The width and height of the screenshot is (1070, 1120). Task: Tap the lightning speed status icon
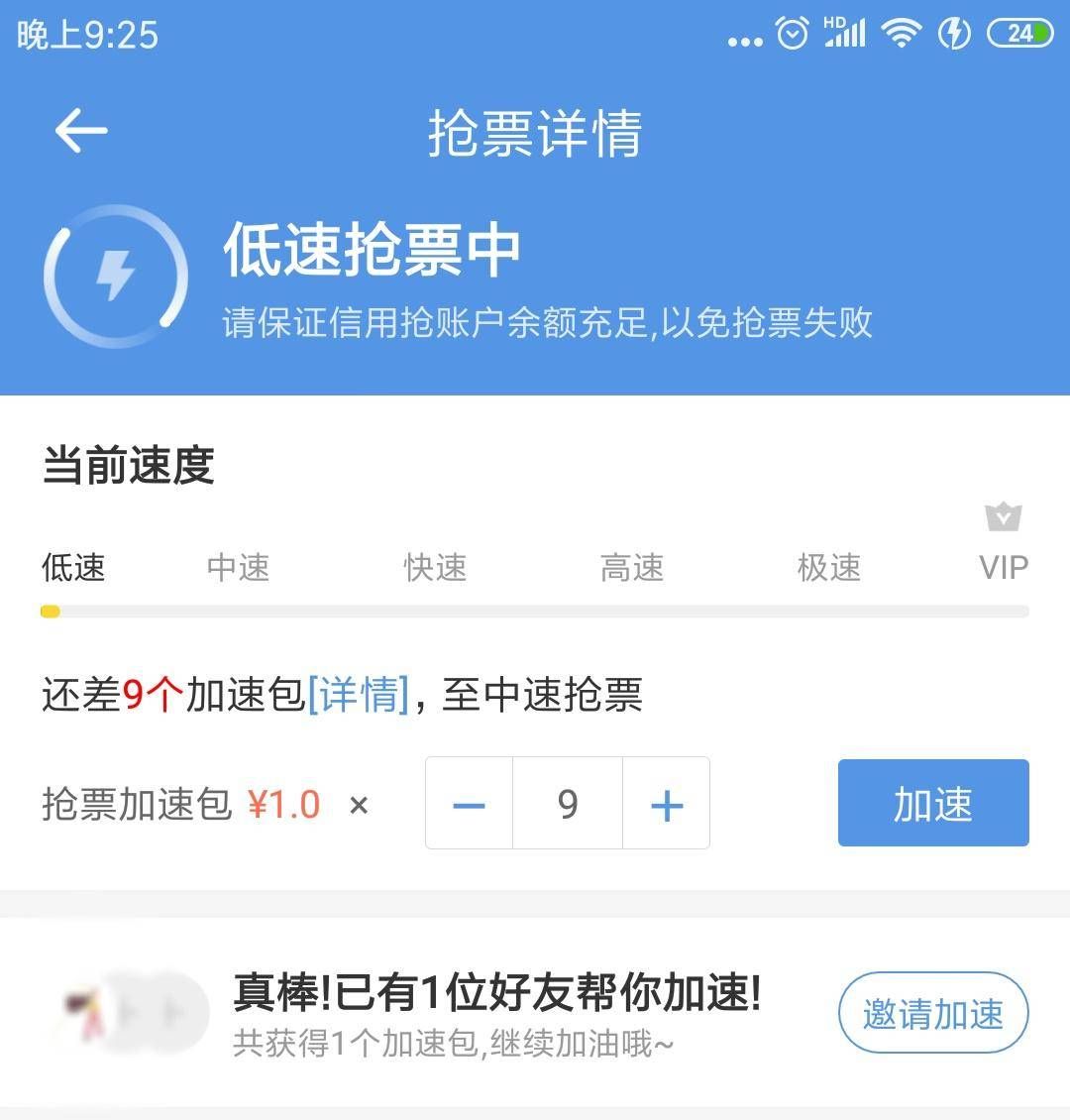(115, 275)
